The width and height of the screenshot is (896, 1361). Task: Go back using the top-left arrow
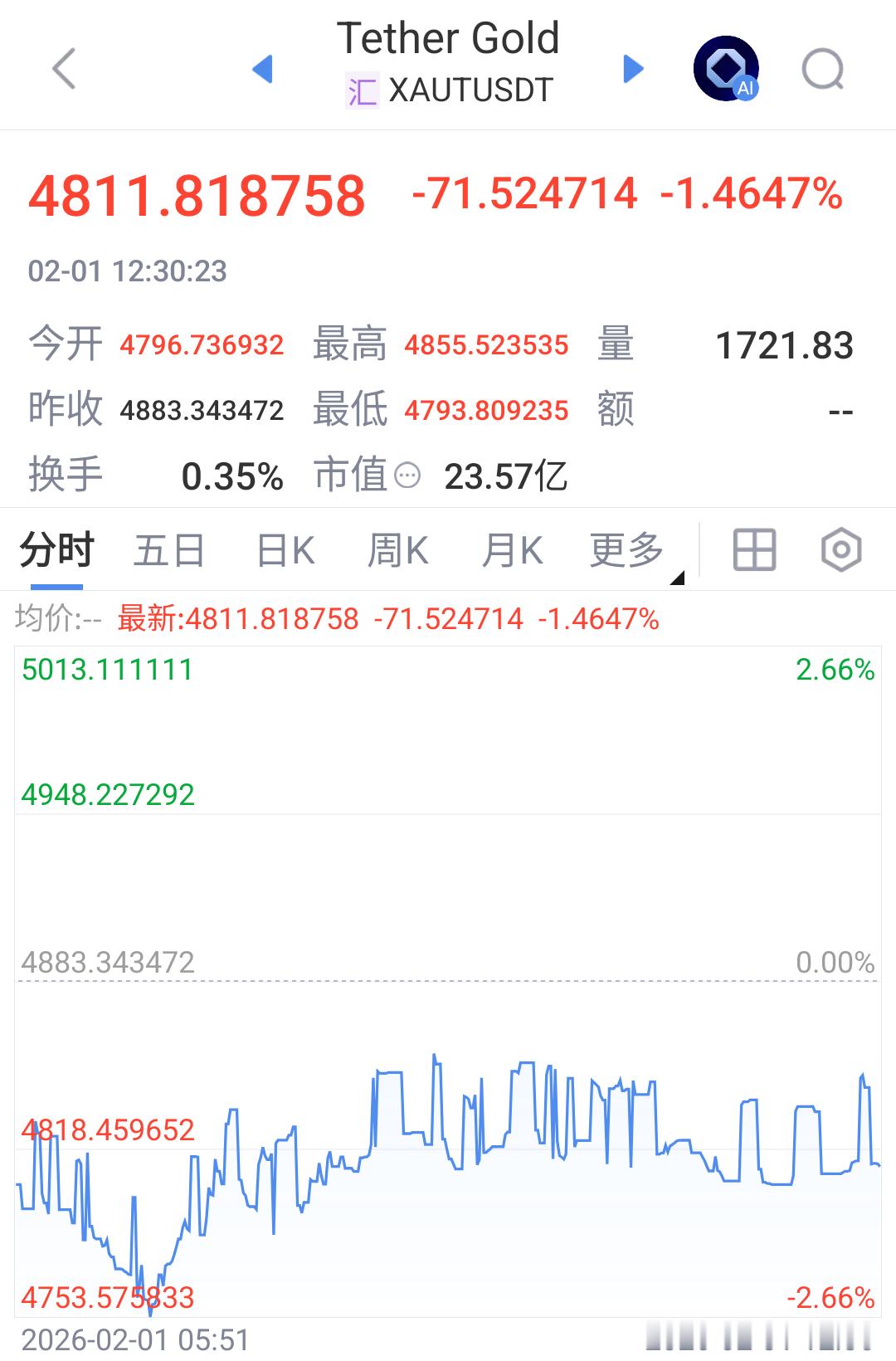62,68
